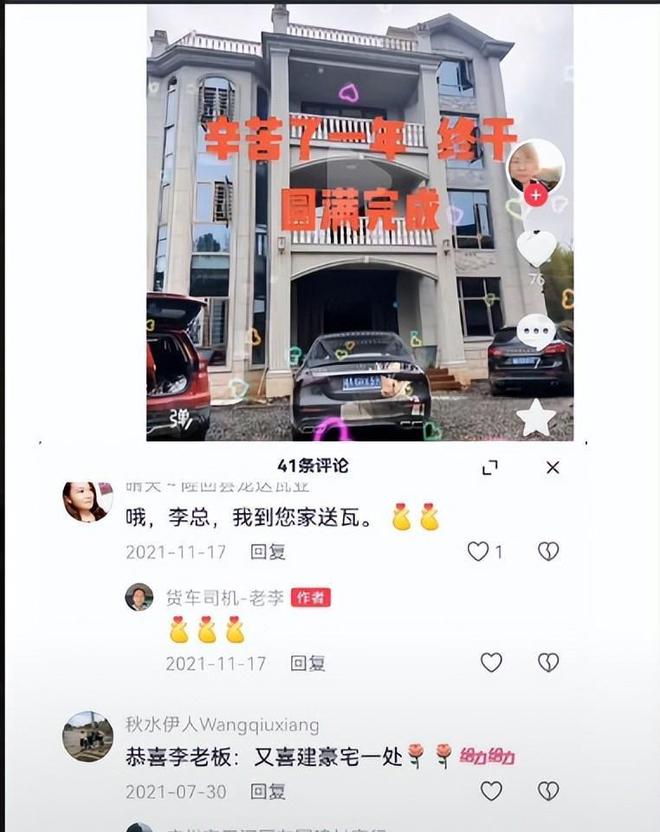Dislike 秋水伊人Wangqiuxiang's comment
The image size is (660, 832).
pyautogui.click(x=548, y=791)
